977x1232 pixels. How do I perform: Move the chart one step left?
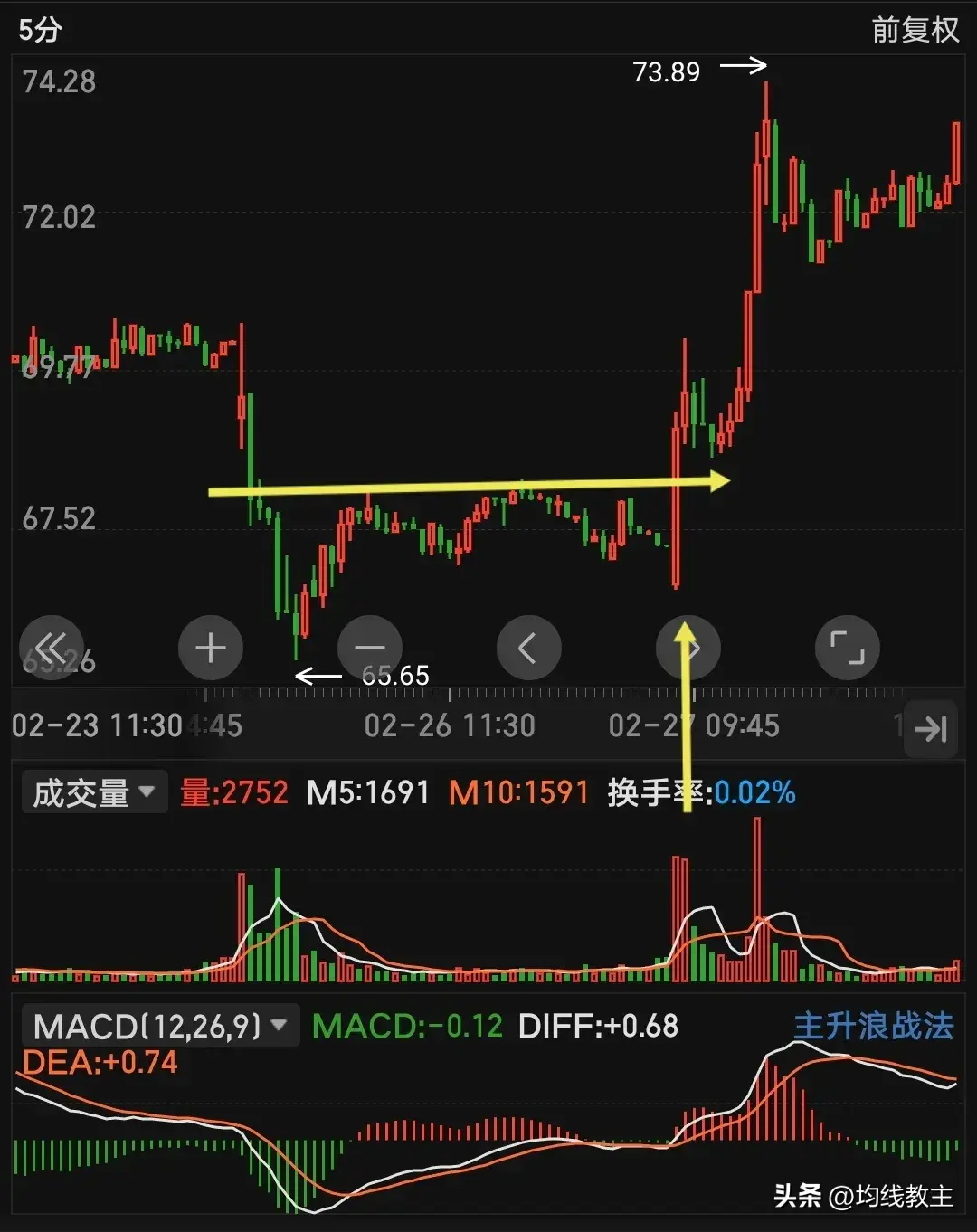[529, 648]
